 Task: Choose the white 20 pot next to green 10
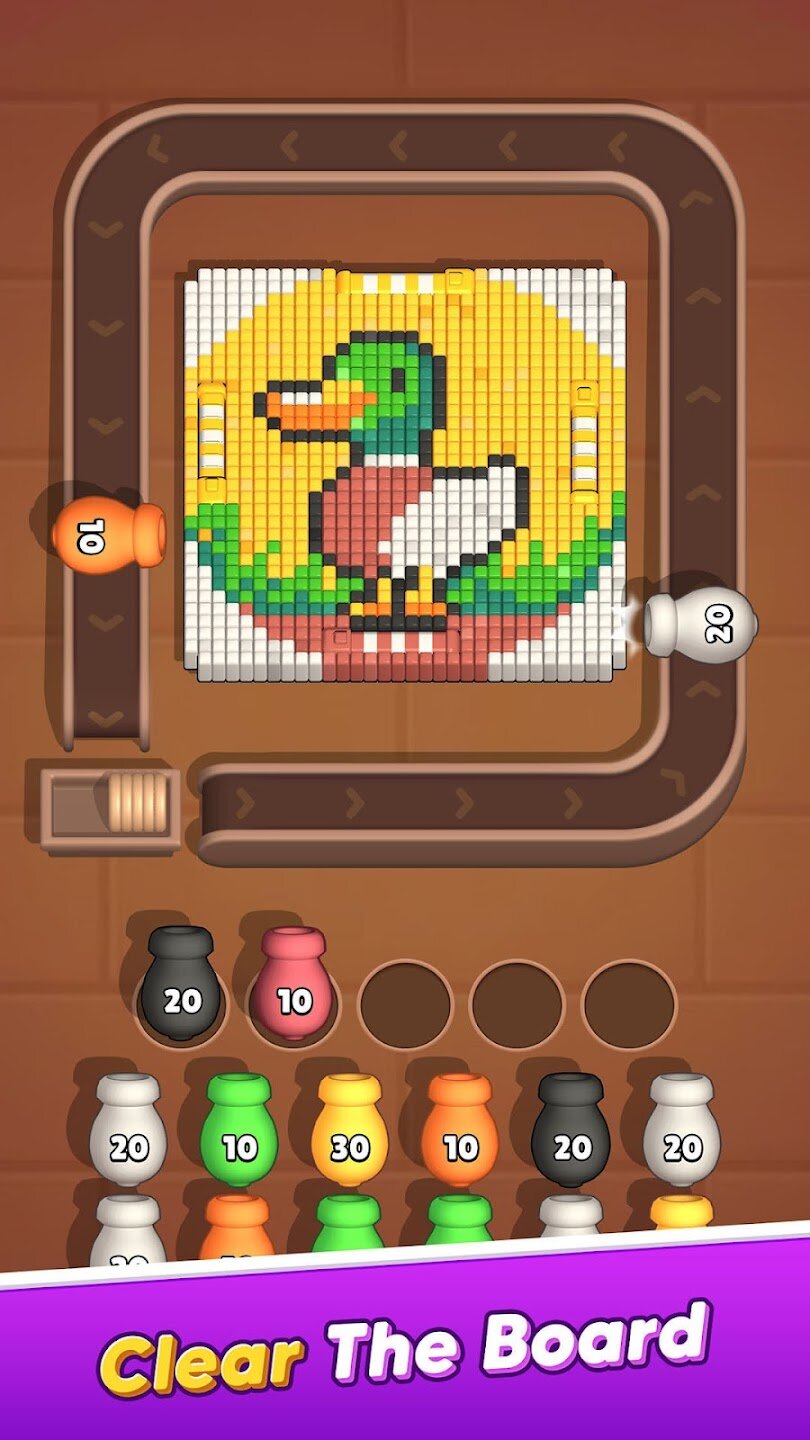point(128,1132)
